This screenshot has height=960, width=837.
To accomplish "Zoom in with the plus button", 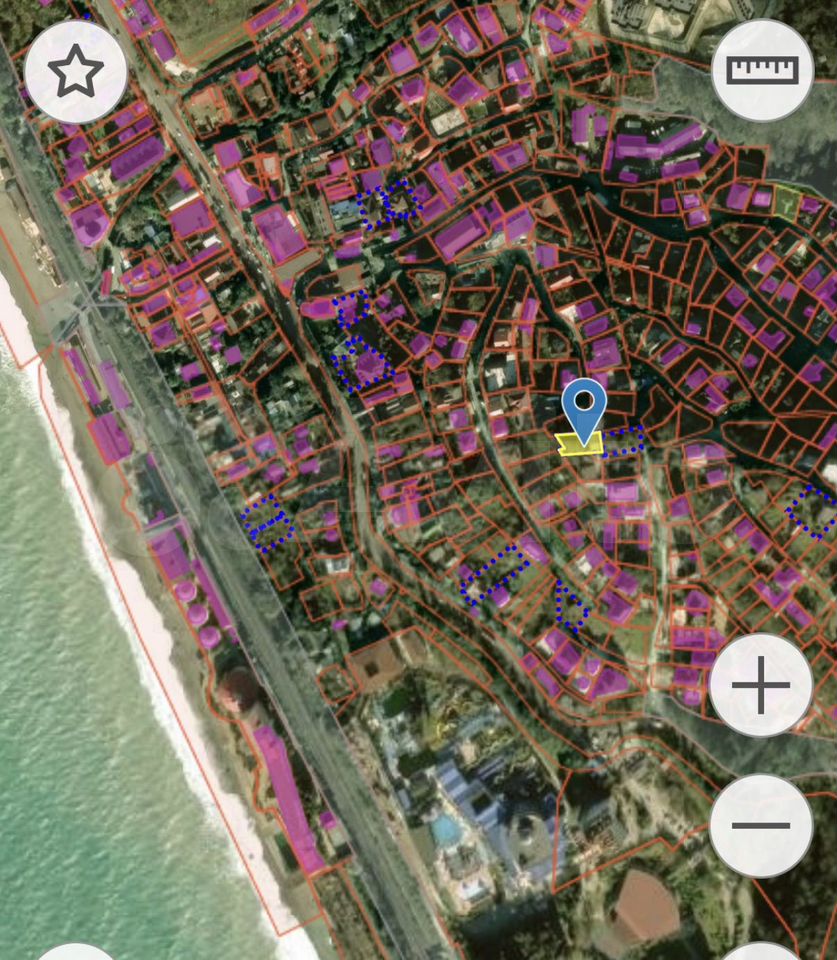I will coord(761,685).
